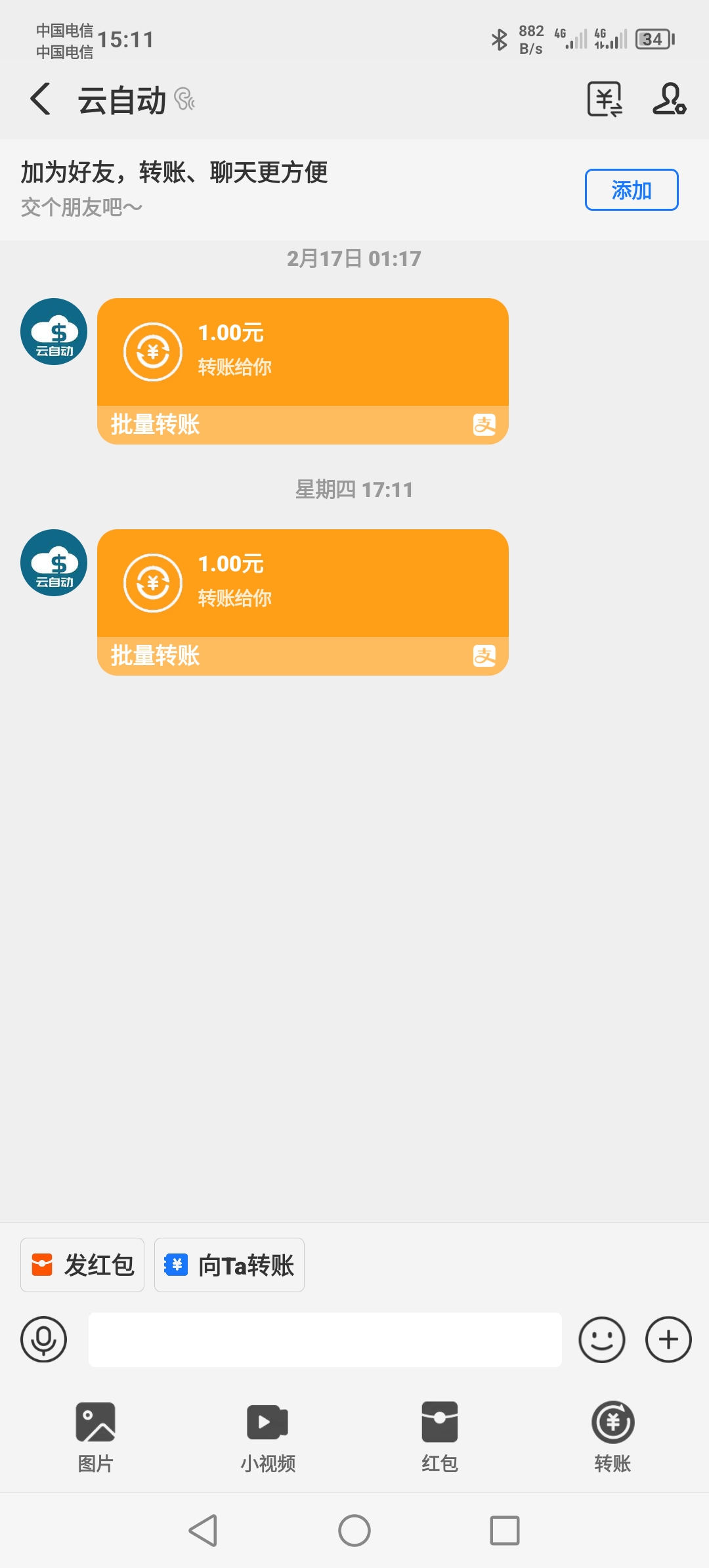Screen dimensions: 709x1568
Task: Tap 云自动's avatar beside the first transfer
Action: point(54,332)
